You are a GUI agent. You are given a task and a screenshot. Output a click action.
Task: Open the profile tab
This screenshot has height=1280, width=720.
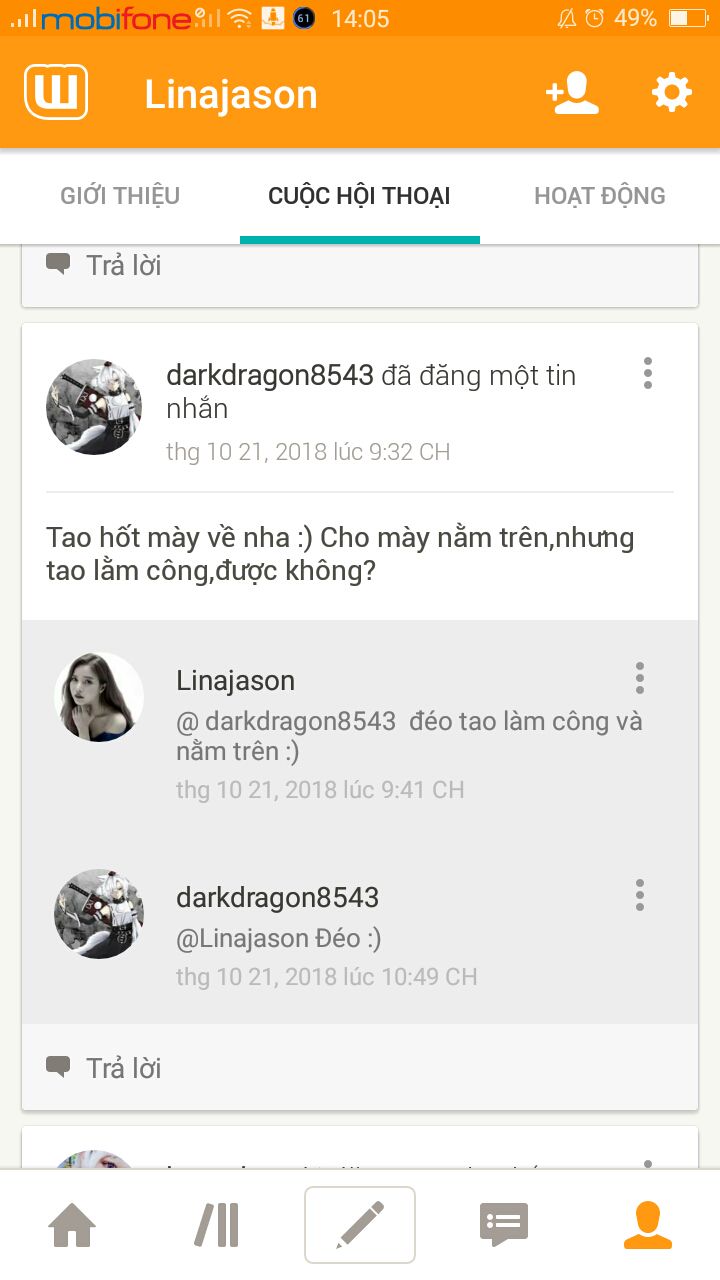[x=648, y=1225]
